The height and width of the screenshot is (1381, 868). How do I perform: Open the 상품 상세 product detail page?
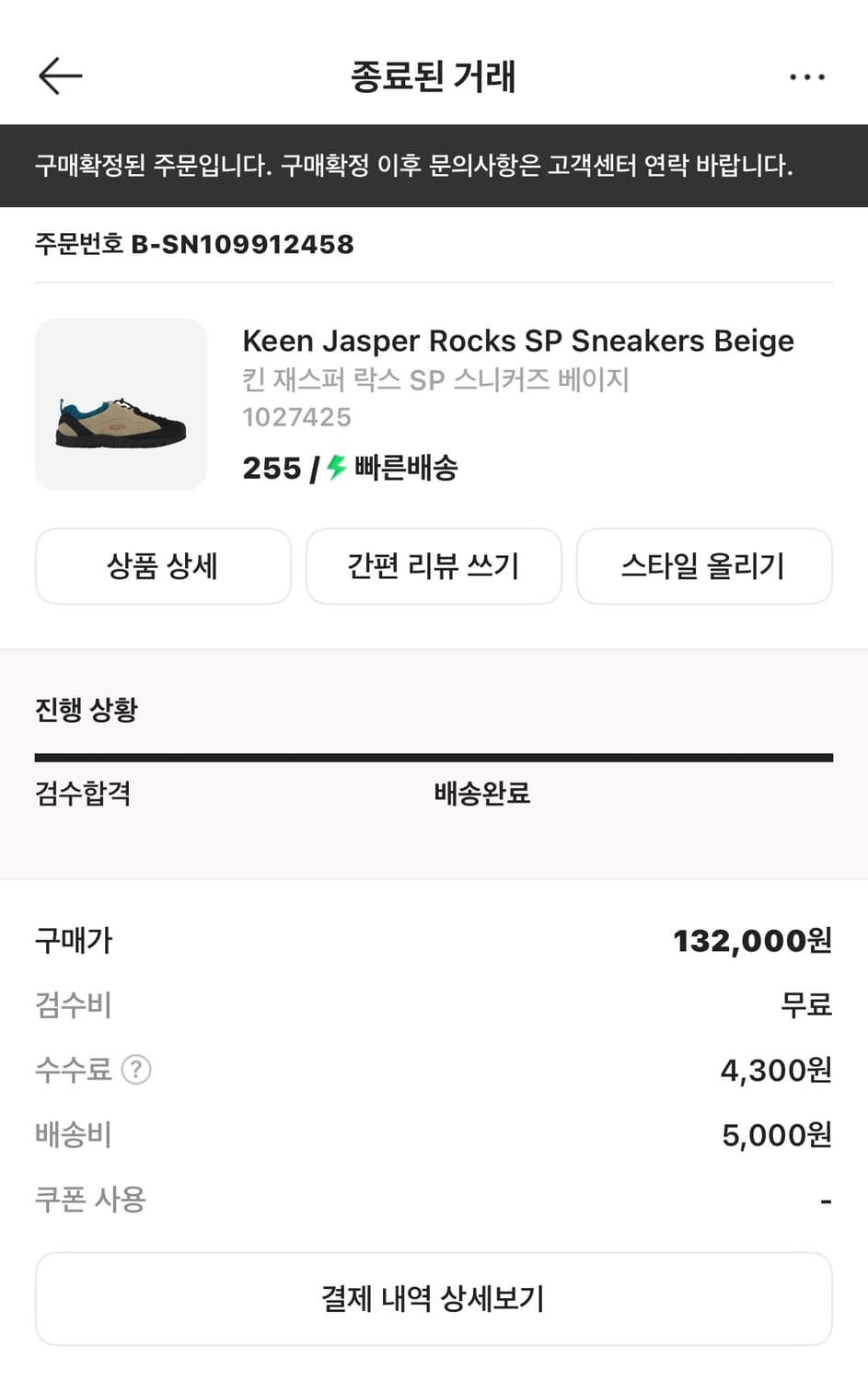(162, 566)
